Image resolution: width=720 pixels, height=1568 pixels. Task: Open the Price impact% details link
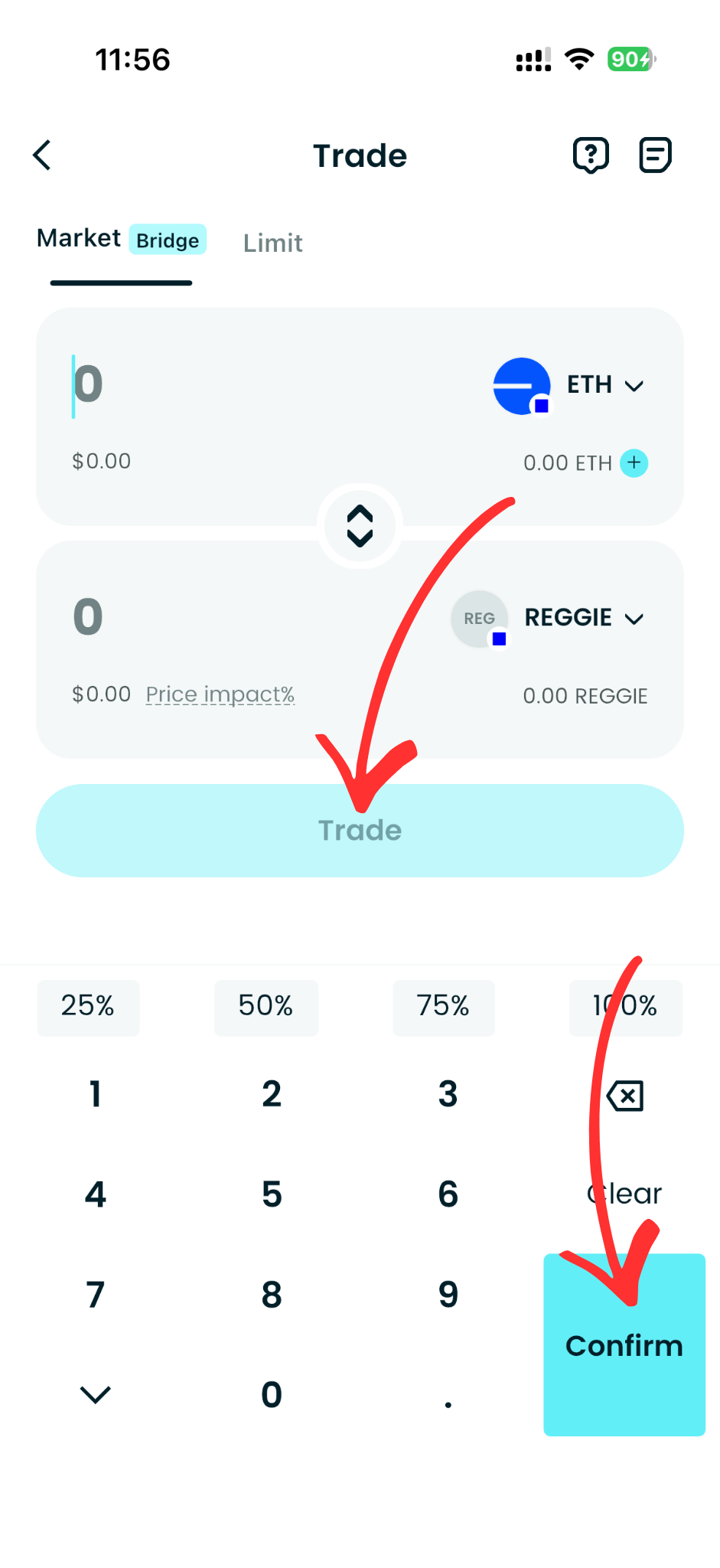[220, 694]
